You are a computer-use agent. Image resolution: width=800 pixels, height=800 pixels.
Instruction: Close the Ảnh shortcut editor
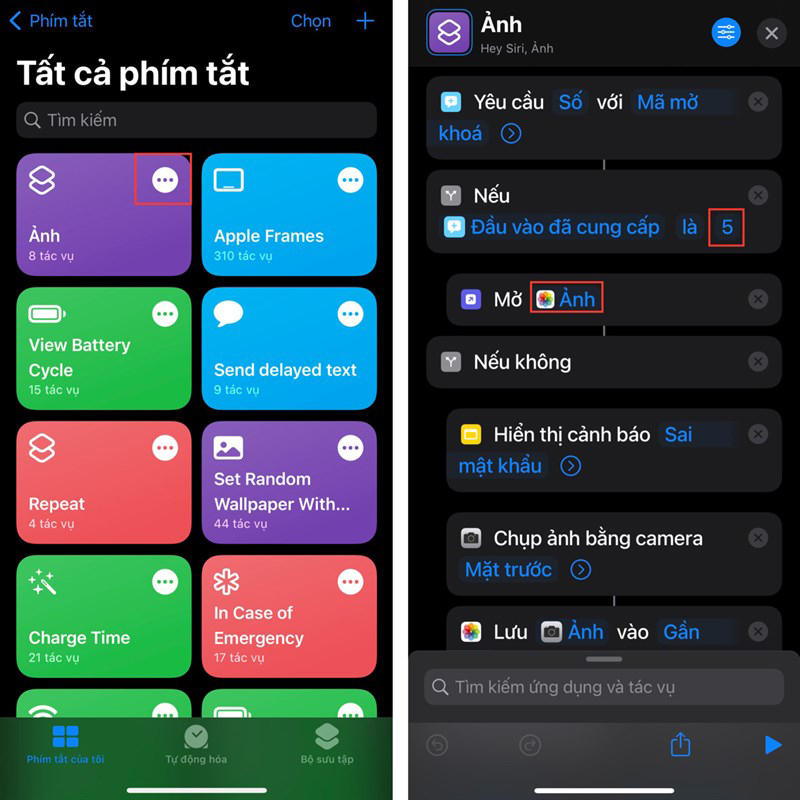click(771, 33)
